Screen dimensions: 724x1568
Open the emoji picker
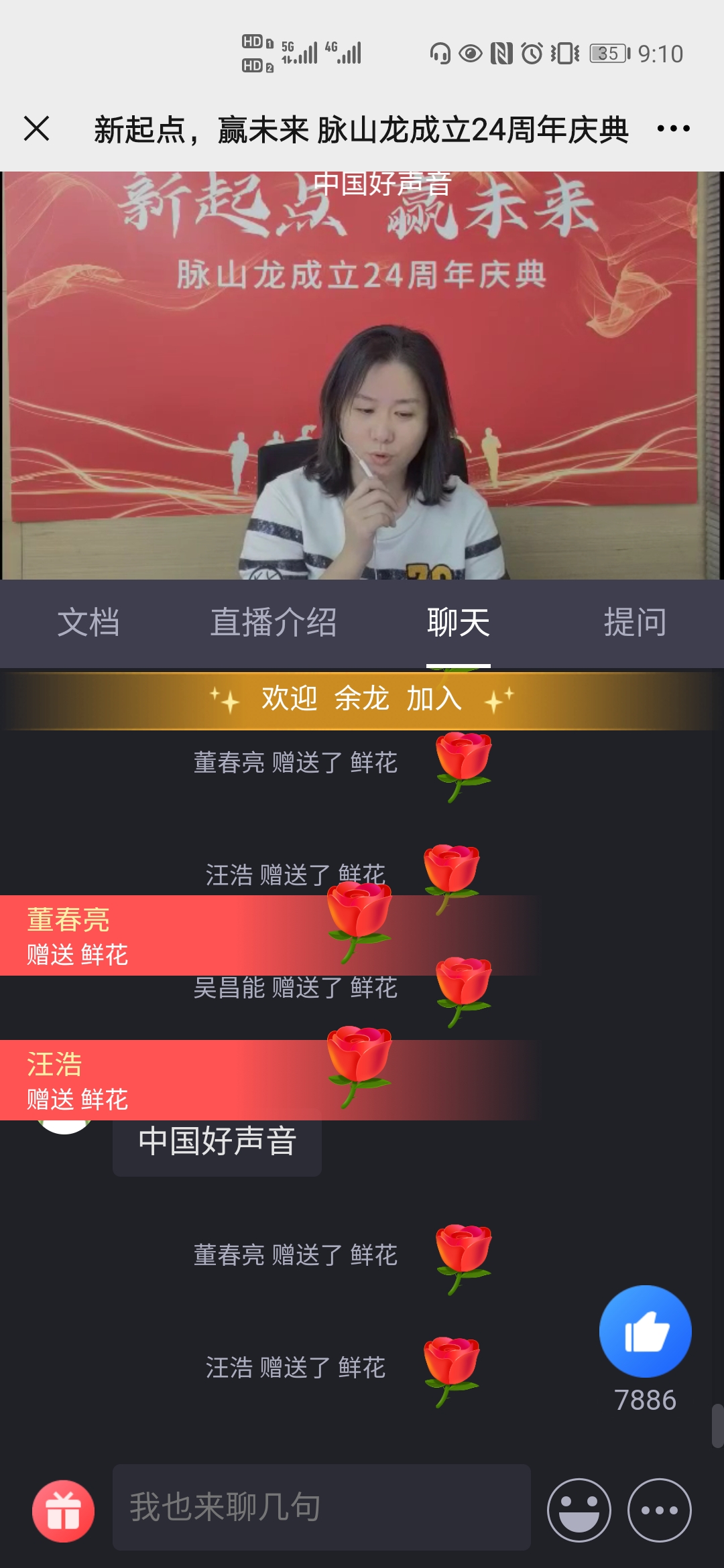pos(579,1510)
